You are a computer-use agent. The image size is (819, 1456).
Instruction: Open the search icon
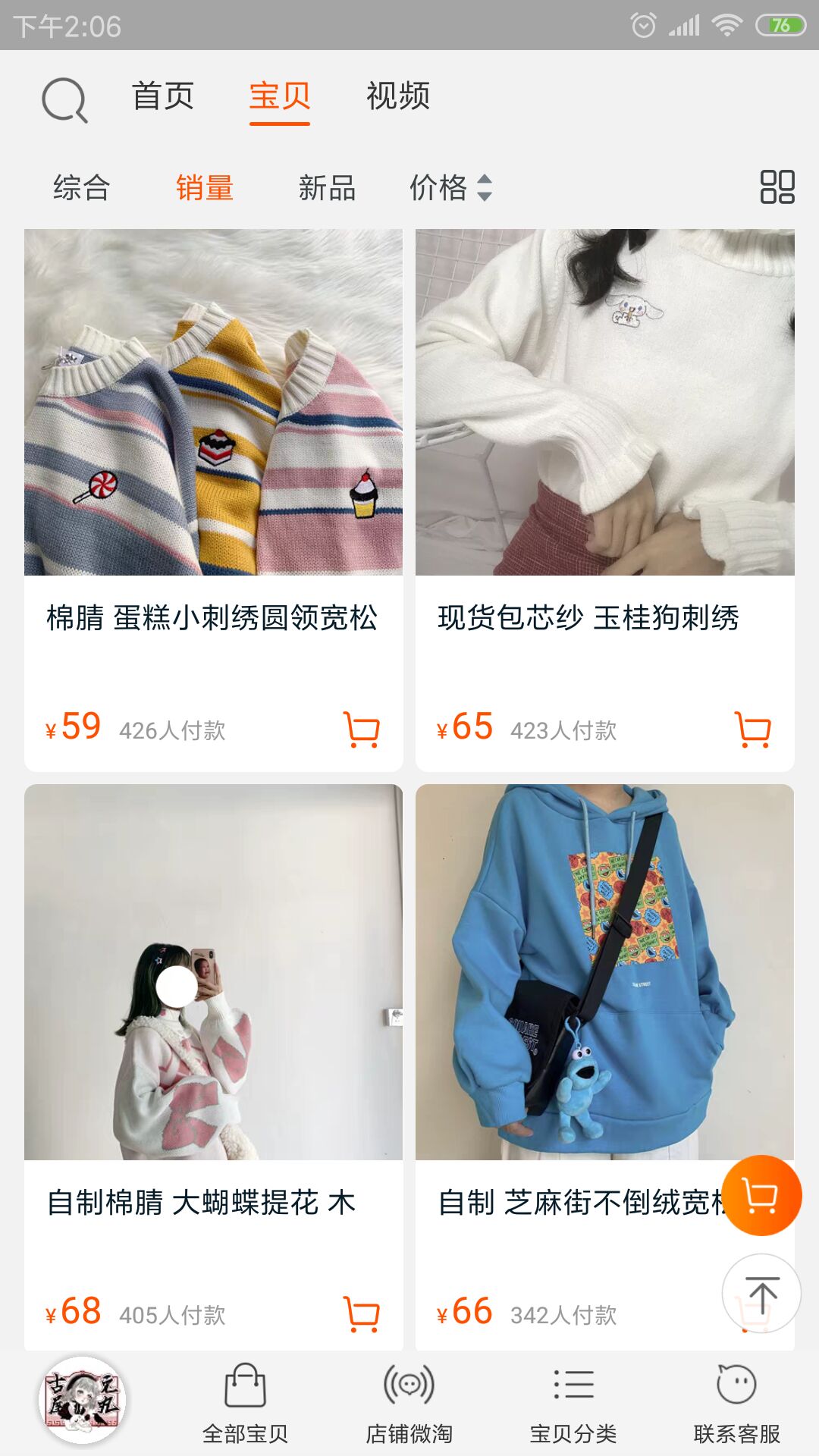tap(62, 99)
